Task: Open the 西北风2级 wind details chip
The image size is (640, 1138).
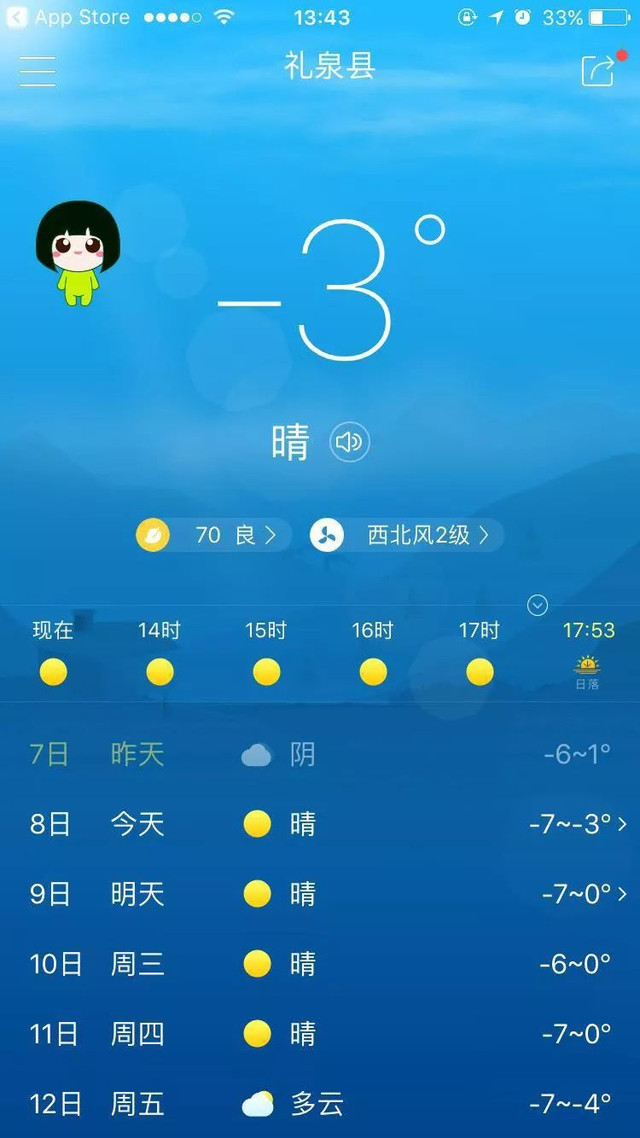Action: pyautogui.click(x=406, y=535)
